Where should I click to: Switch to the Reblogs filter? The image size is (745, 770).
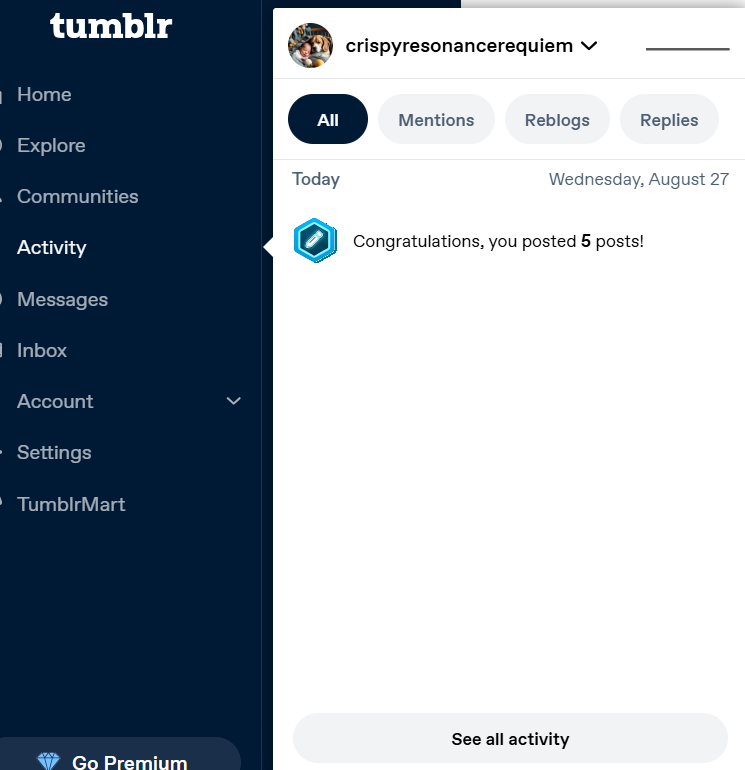point(557,120)
